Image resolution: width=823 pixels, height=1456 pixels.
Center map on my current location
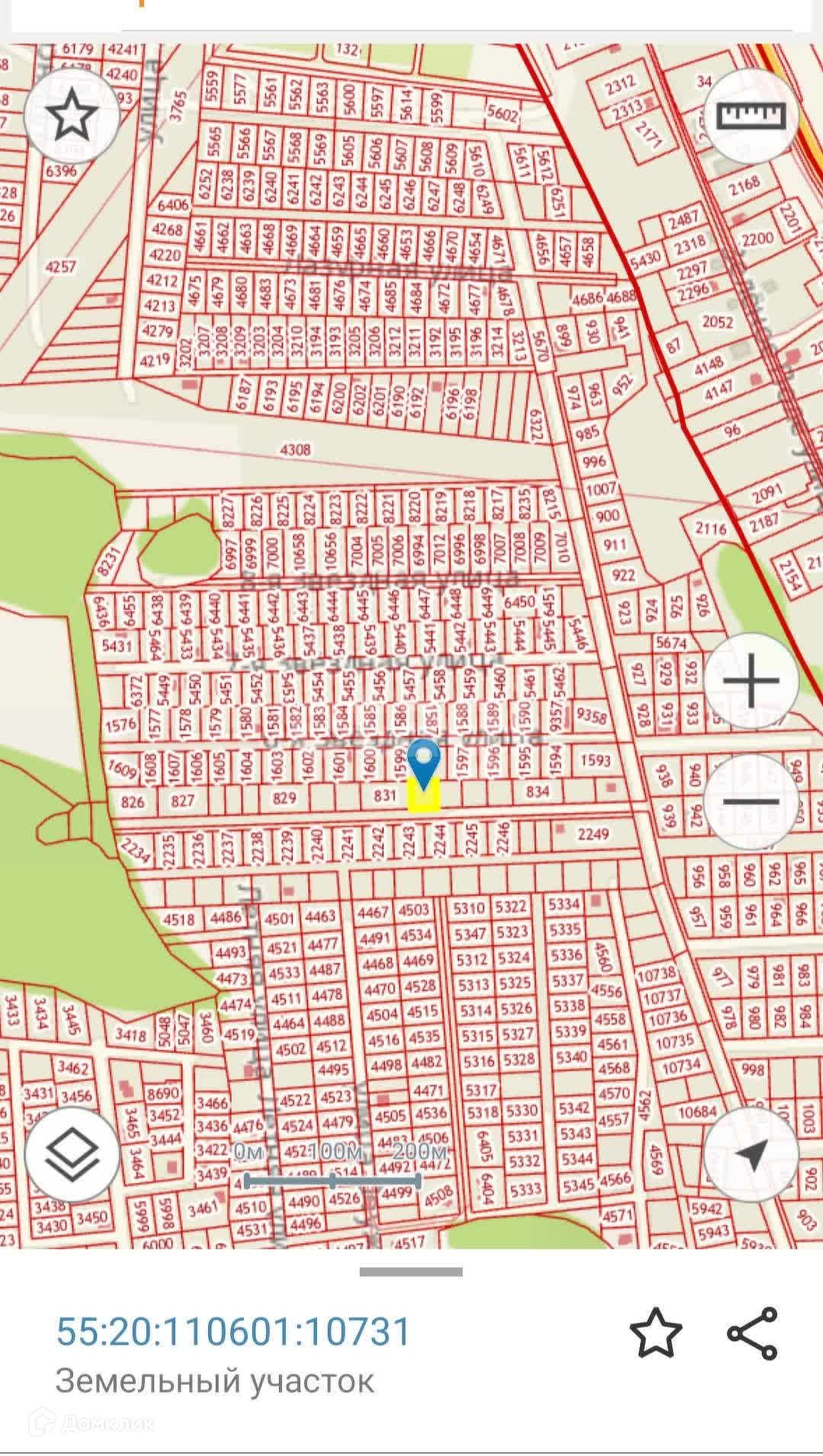tap(751, 1155)
